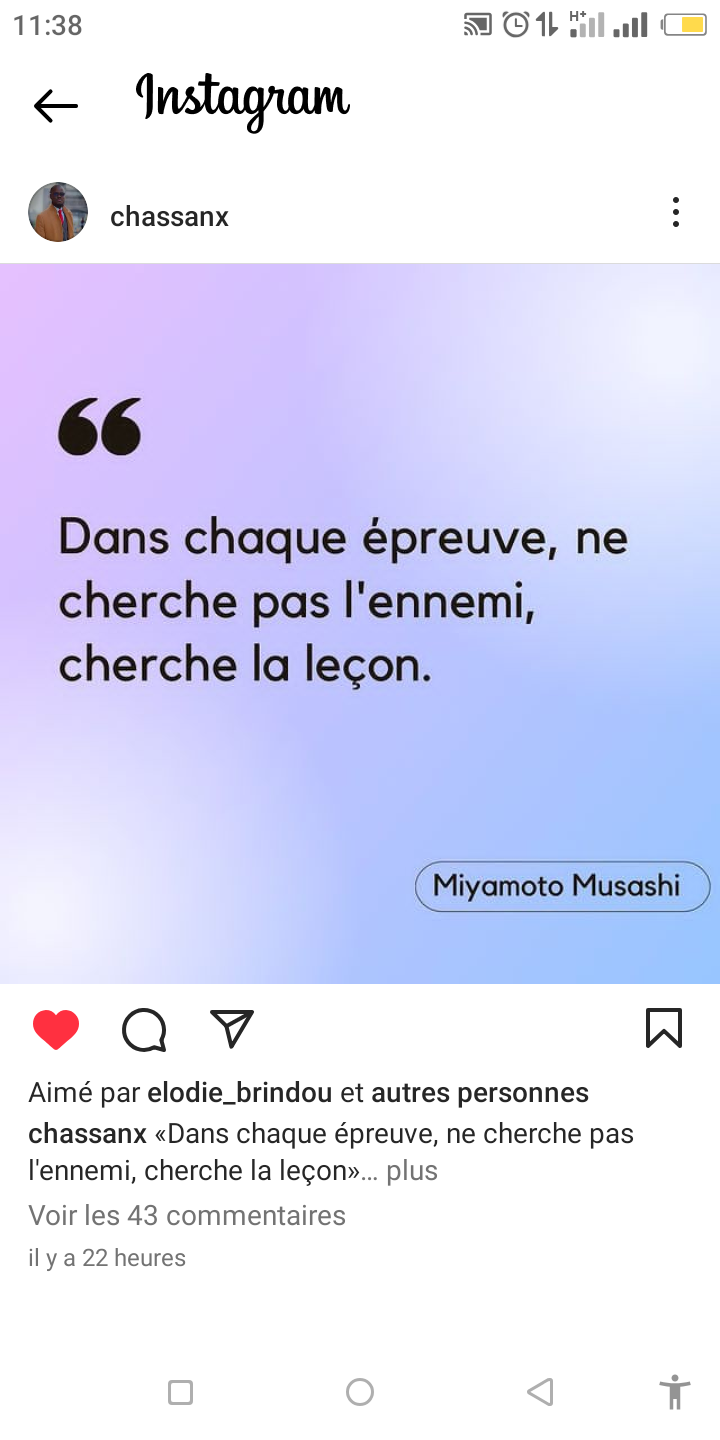720x1440 pixels.
Task: Open elodie_brindou's profile from likes
Action: 239,1093
